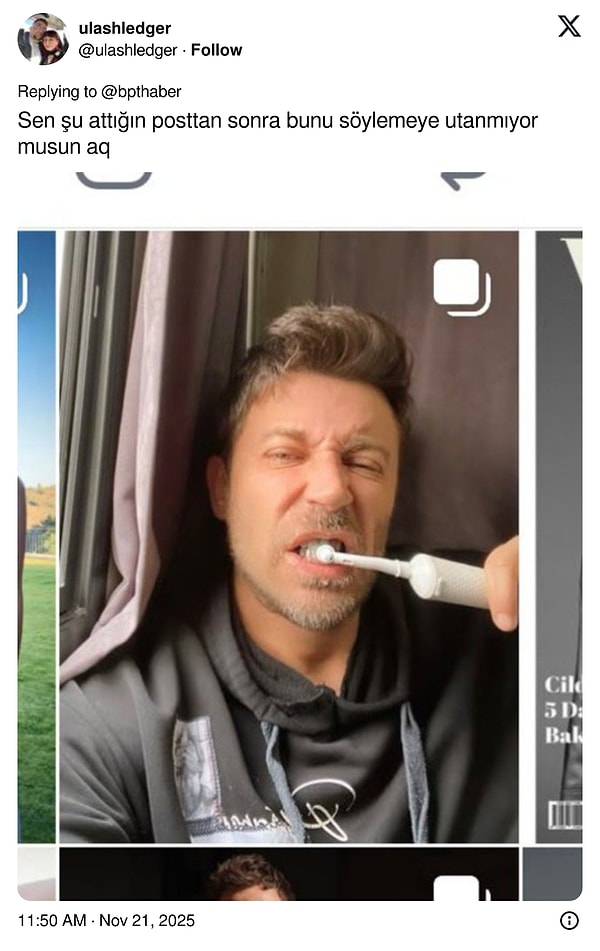
Task: Open the tweet info icon
Action: tap(569, 921)
